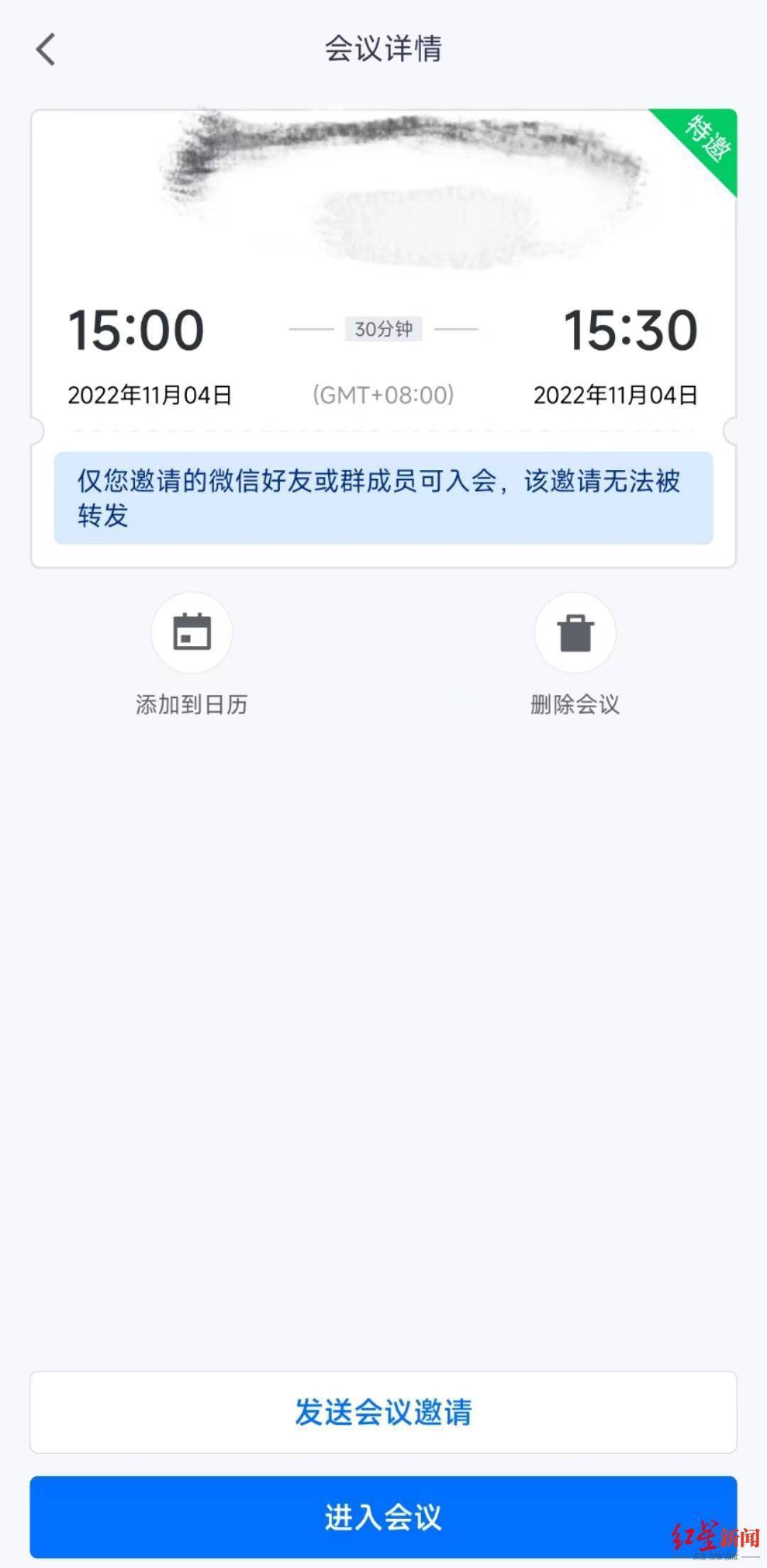Viewport: 767px width, 1568px height.
Task: Select the (GMT+08:00) timezone label
Action: [383, 395]
